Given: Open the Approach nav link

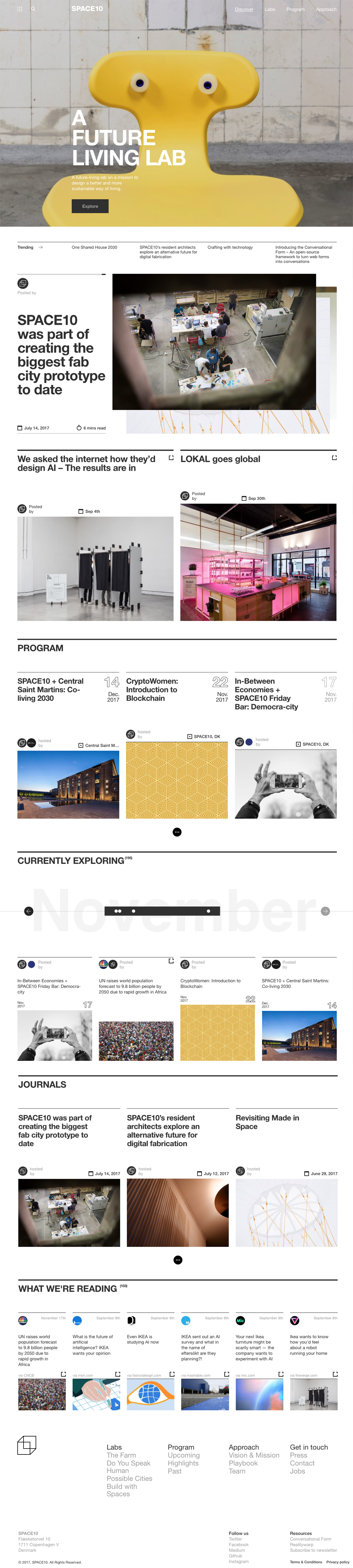Looking at the screenshot, I should tap(326, 9).
